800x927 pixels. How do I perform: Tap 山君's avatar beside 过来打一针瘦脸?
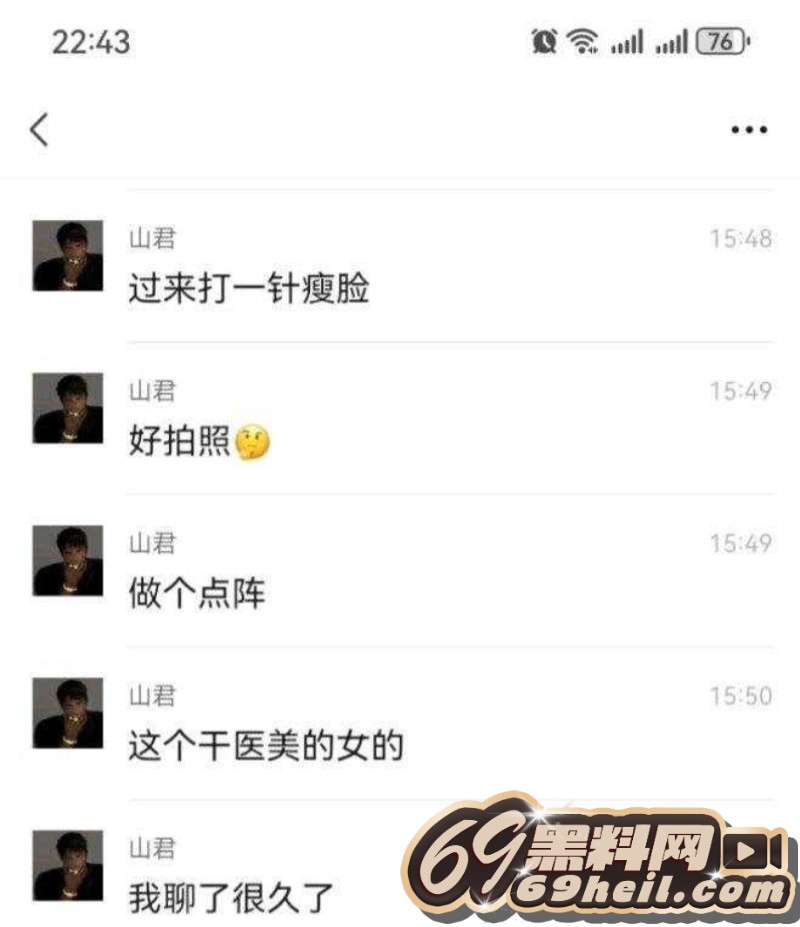[68, 256]
